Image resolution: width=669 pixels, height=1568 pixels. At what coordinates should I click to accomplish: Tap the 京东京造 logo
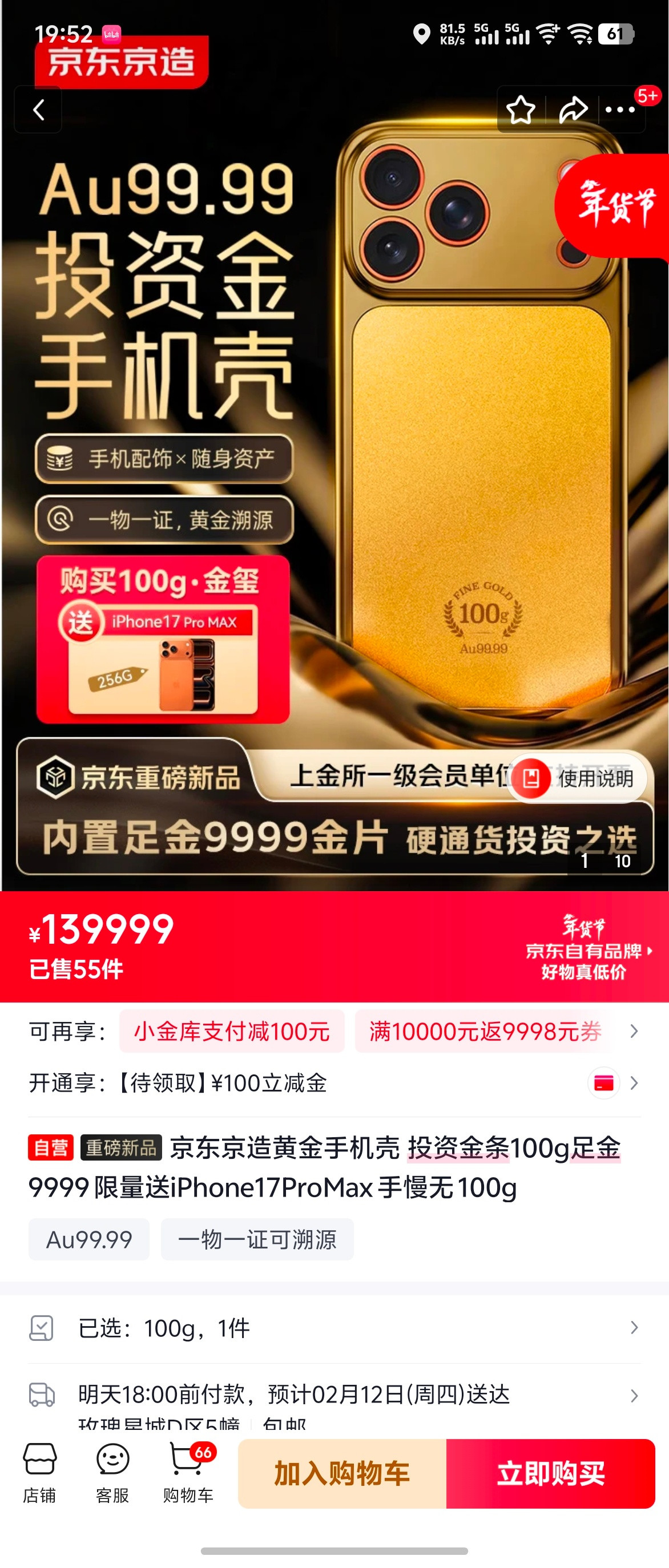point(120,61)
